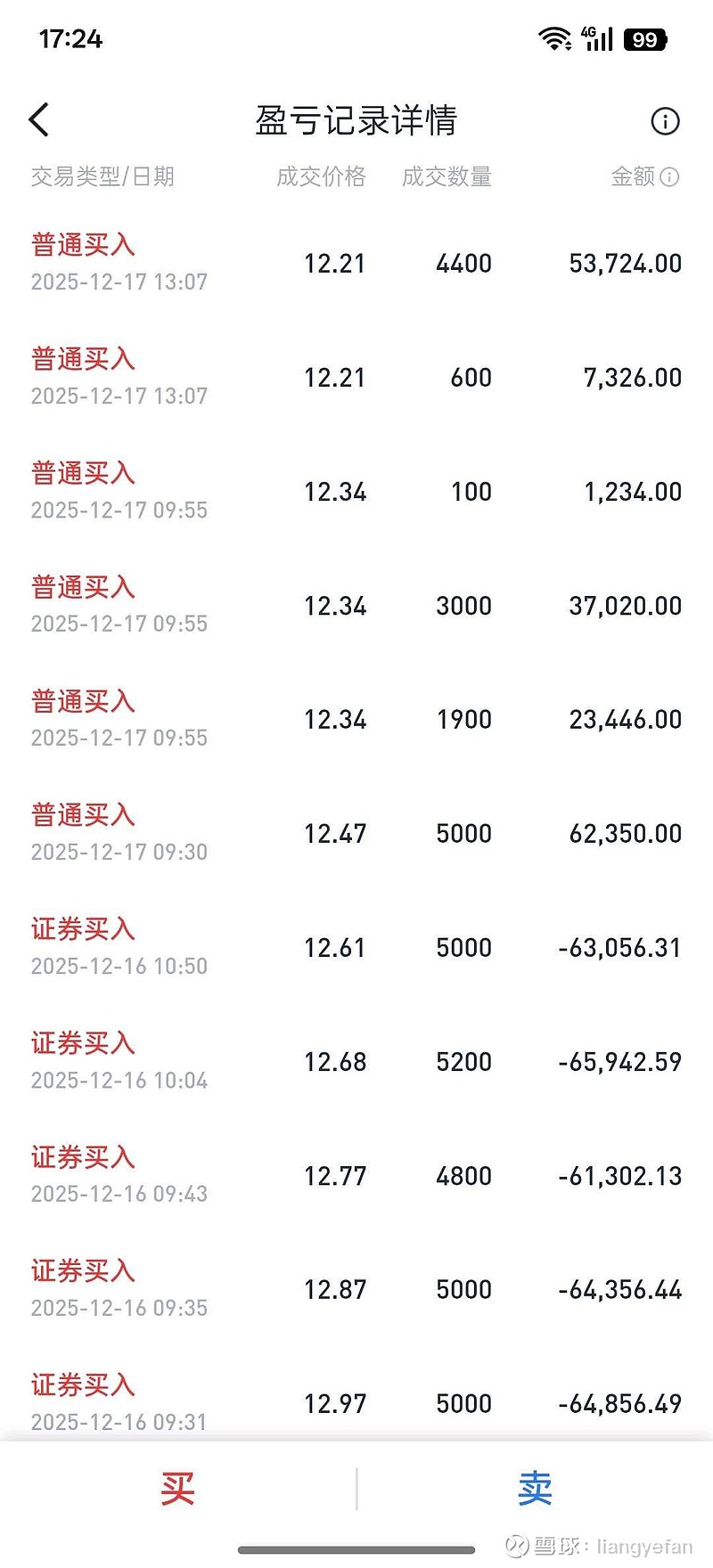Select the 证券买入 record dated 2025-12-16 10:50
The height and width of the screenshot is (1568, 713).
356,947
